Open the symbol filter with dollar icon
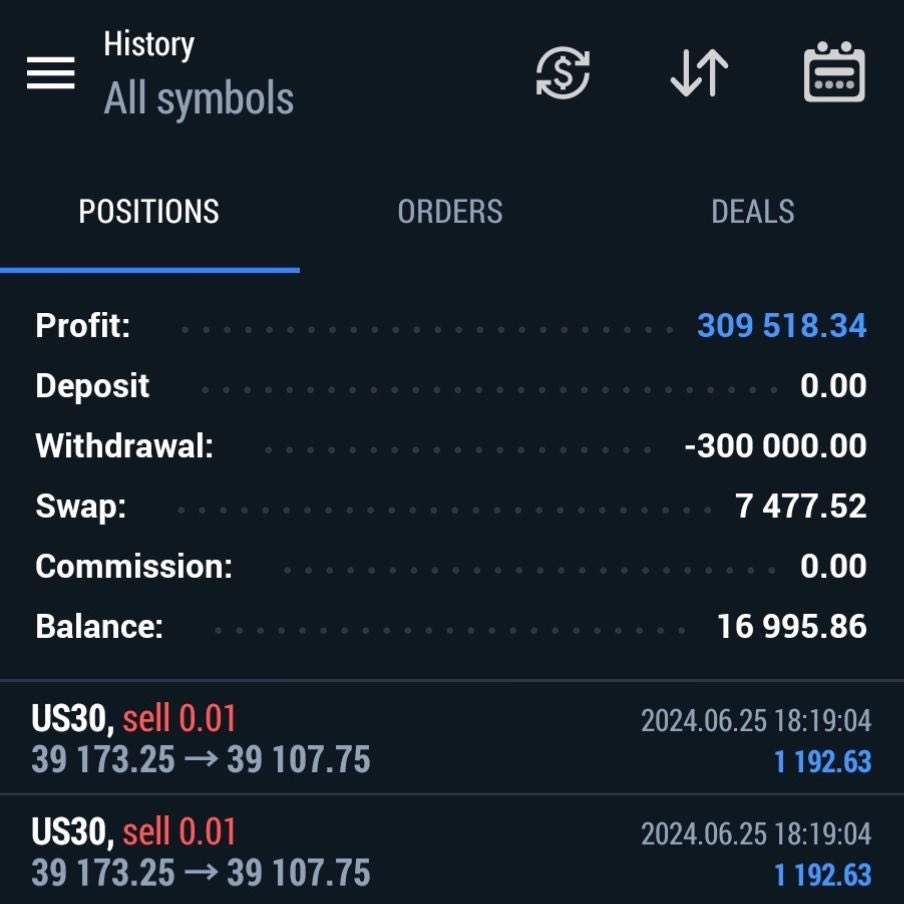 tap(563, 73)
